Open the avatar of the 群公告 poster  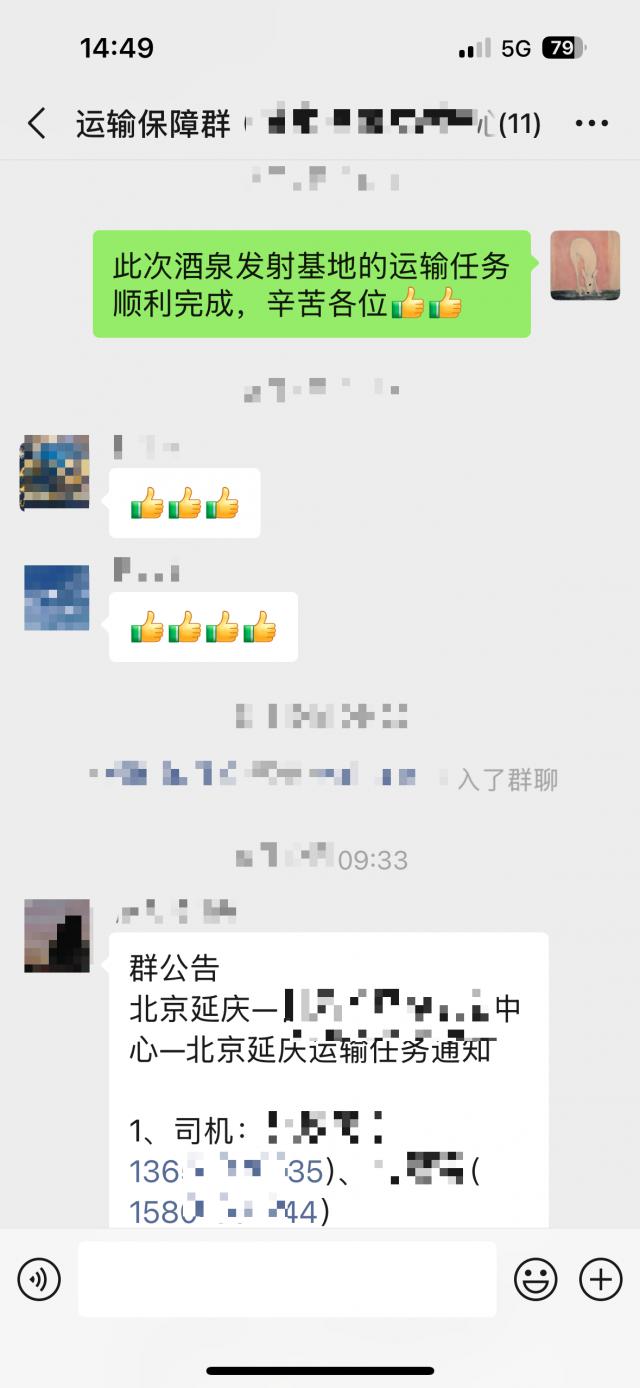pos(57,935)
